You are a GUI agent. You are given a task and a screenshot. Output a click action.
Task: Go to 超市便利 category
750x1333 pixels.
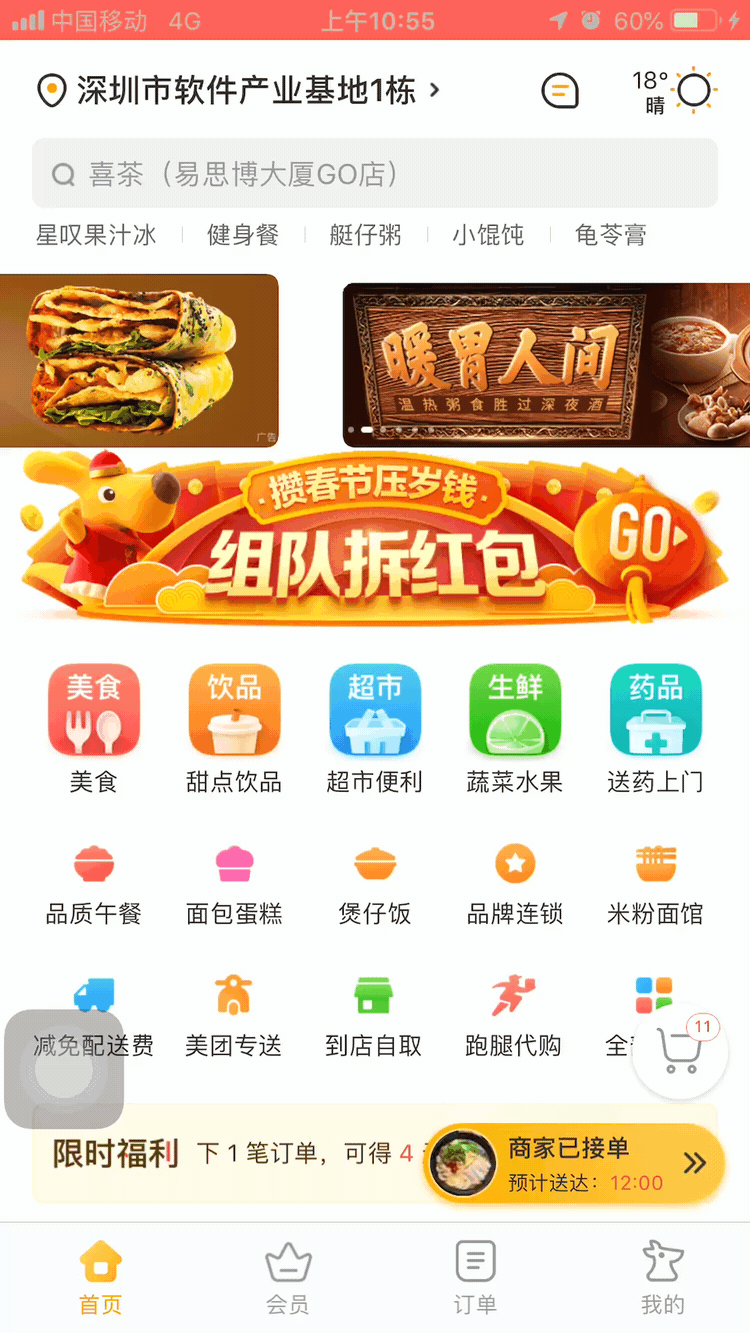coord(375,727)
